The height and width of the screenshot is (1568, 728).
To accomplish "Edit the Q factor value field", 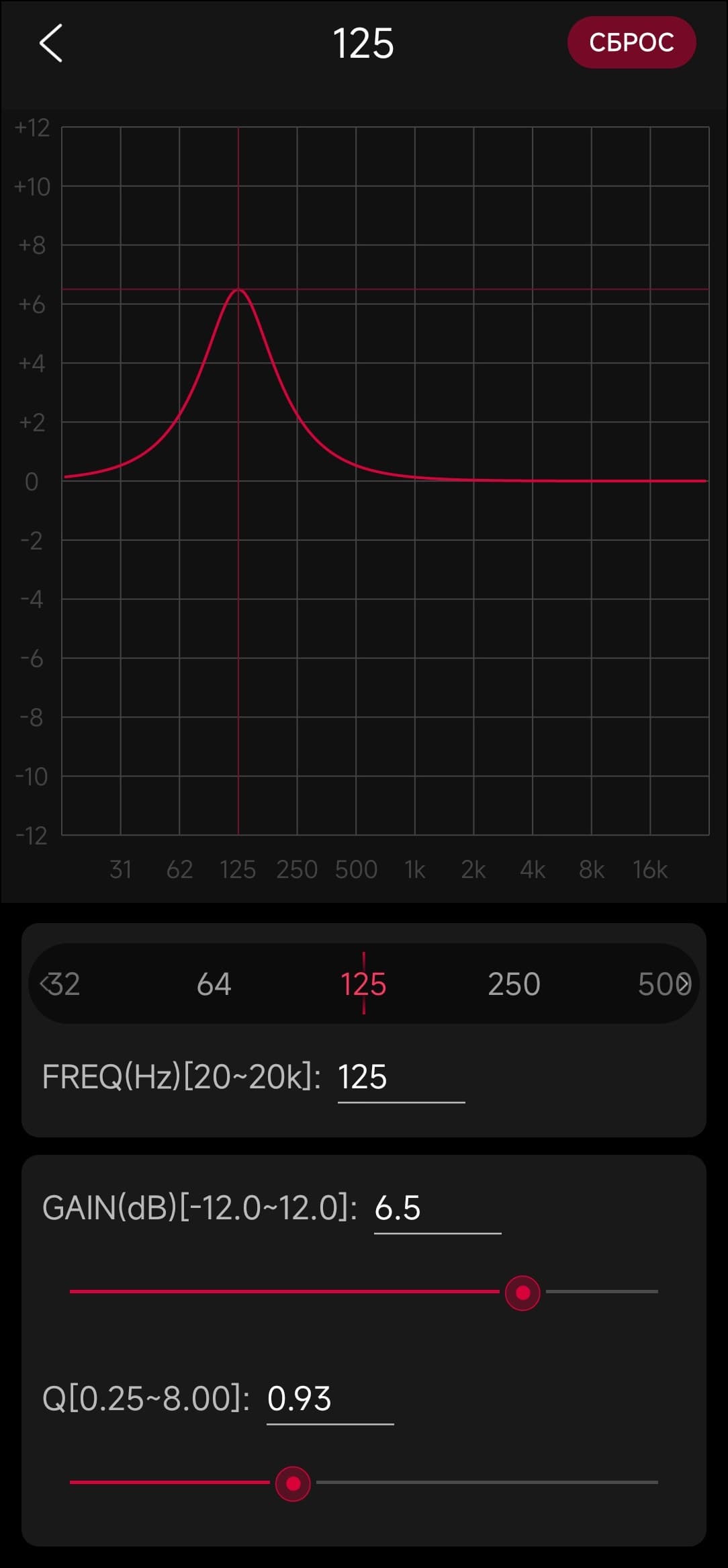I will (329, 1399).
